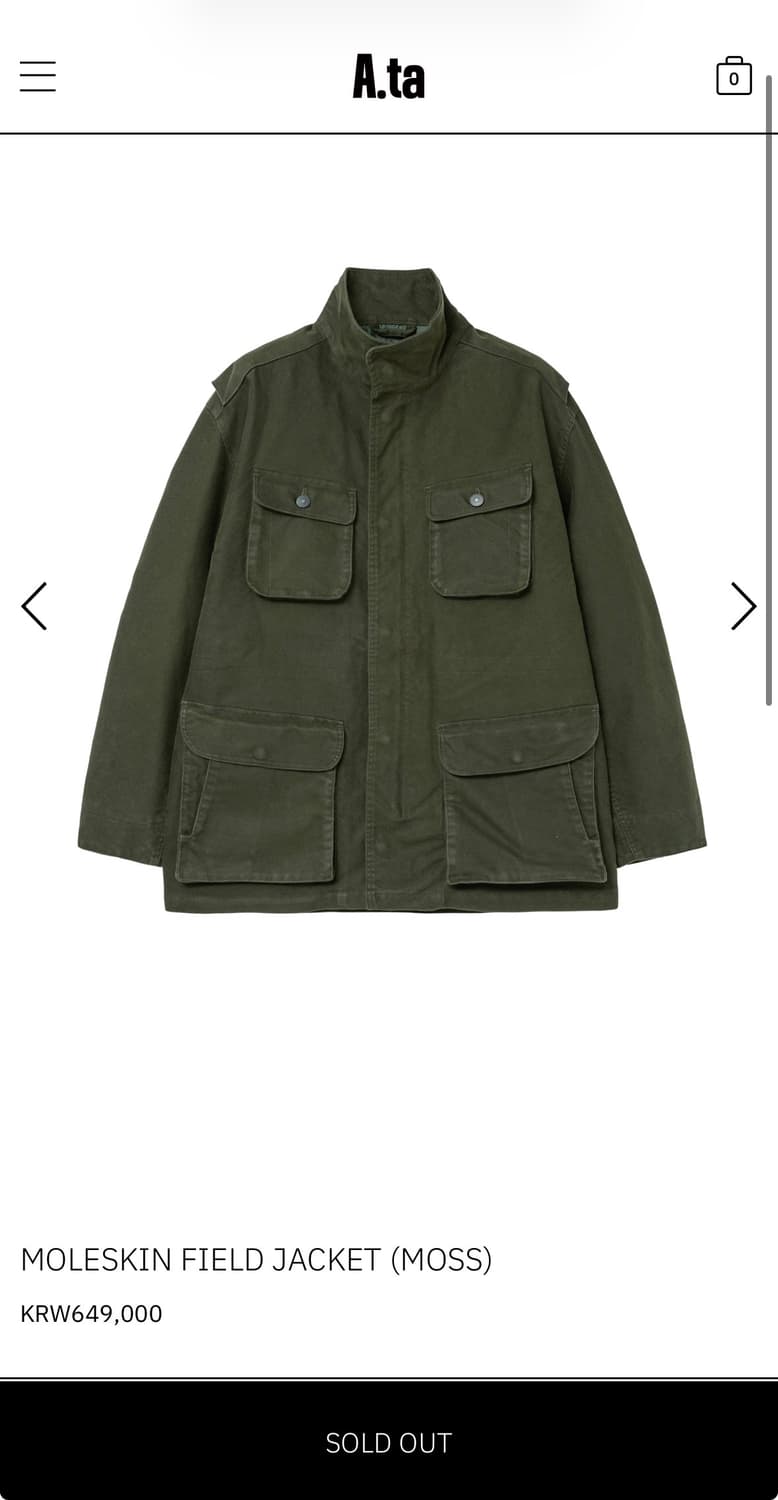Click the KRW649,000 price text
This screenshot has height=1500, width=778.
click(x=92, y=1314)
